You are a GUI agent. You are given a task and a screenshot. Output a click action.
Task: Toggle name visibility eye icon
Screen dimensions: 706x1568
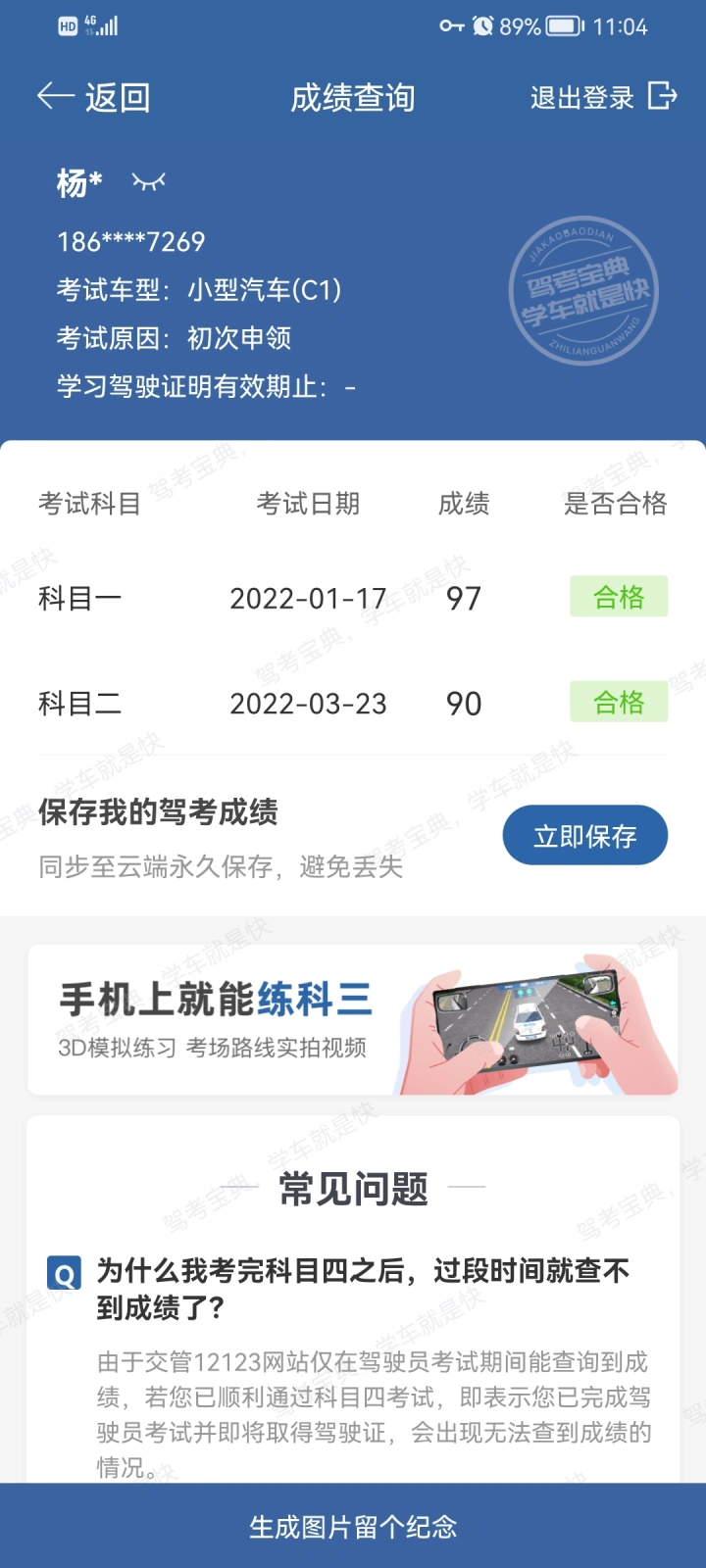pyautogui.click(x=149, y=182)
